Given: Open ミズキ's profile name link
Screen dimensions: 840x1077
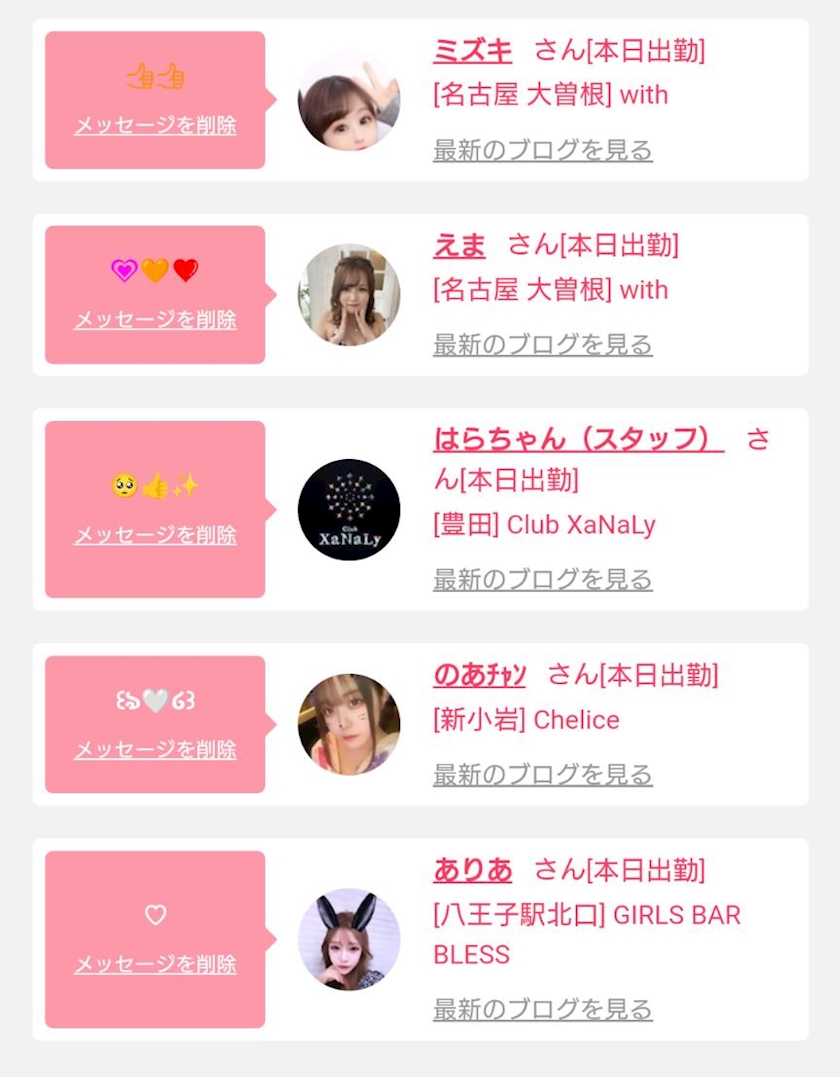Looking at the screenshot, I should 473,51.
